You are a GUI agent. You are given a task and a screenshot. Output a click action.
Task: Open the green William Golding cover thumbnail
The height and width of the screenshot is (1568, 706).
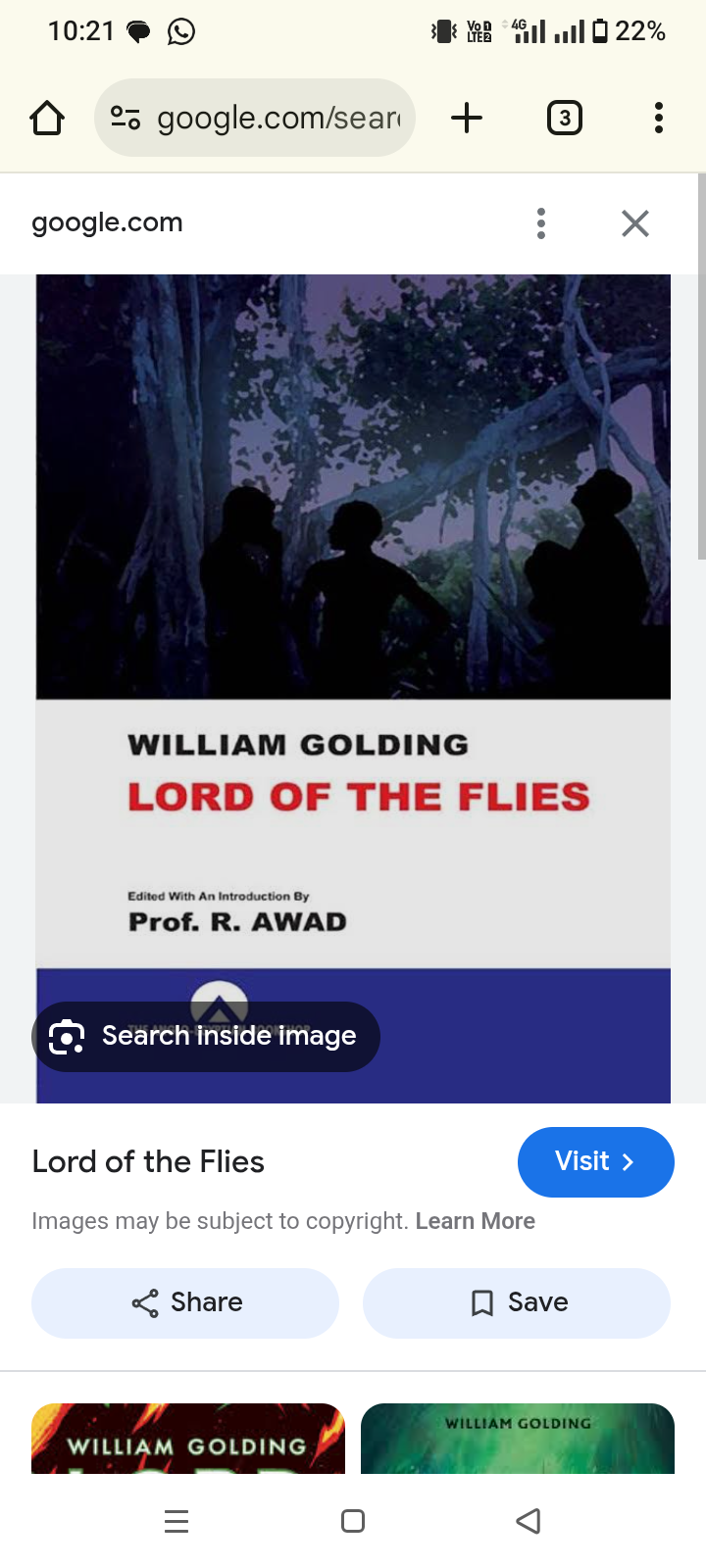tap(518, 1439)
